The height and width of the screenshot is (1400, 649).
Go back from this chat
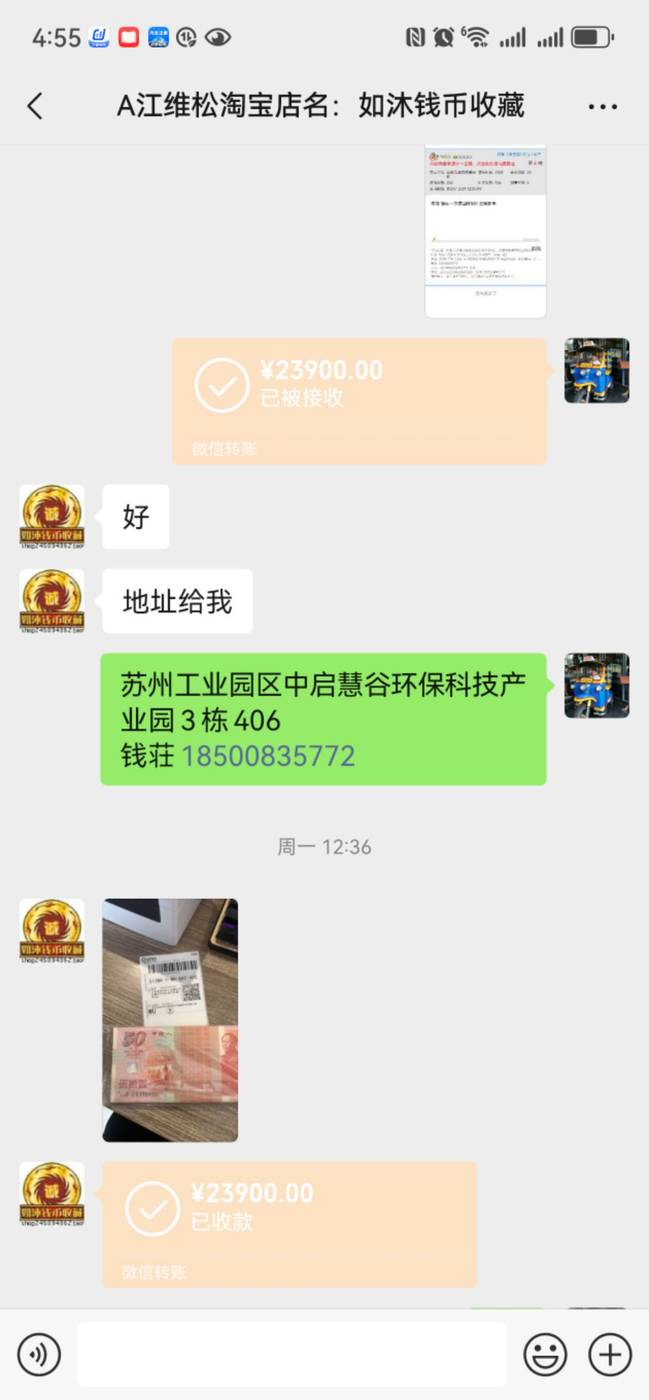[35, 106]
